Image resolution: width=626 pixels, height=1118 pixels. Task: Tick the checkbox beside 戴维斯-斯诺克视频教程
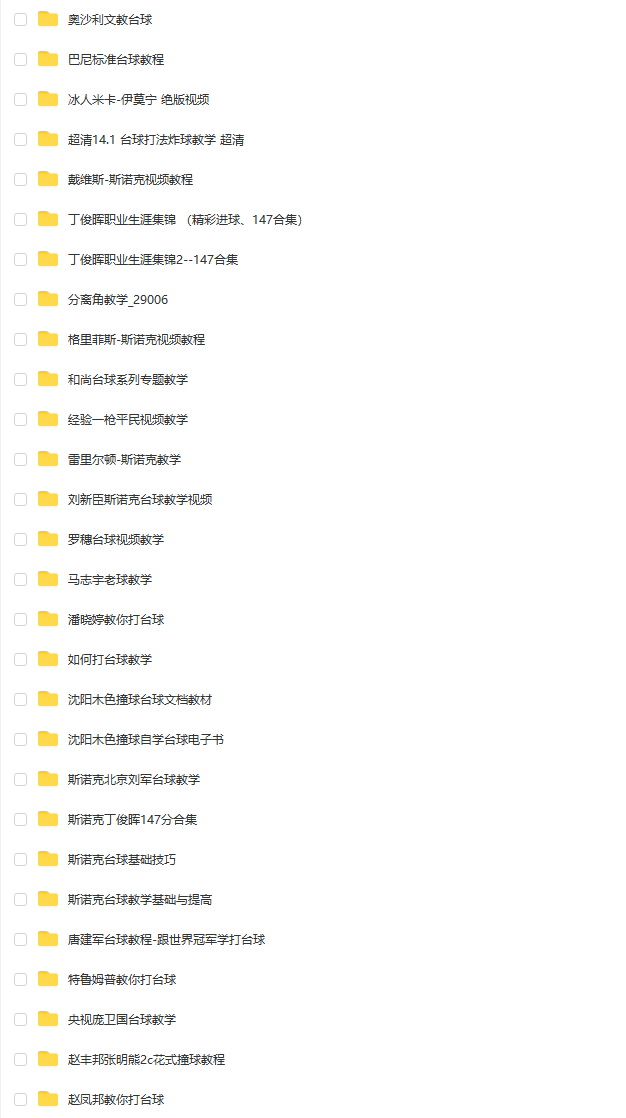(20, 179)
